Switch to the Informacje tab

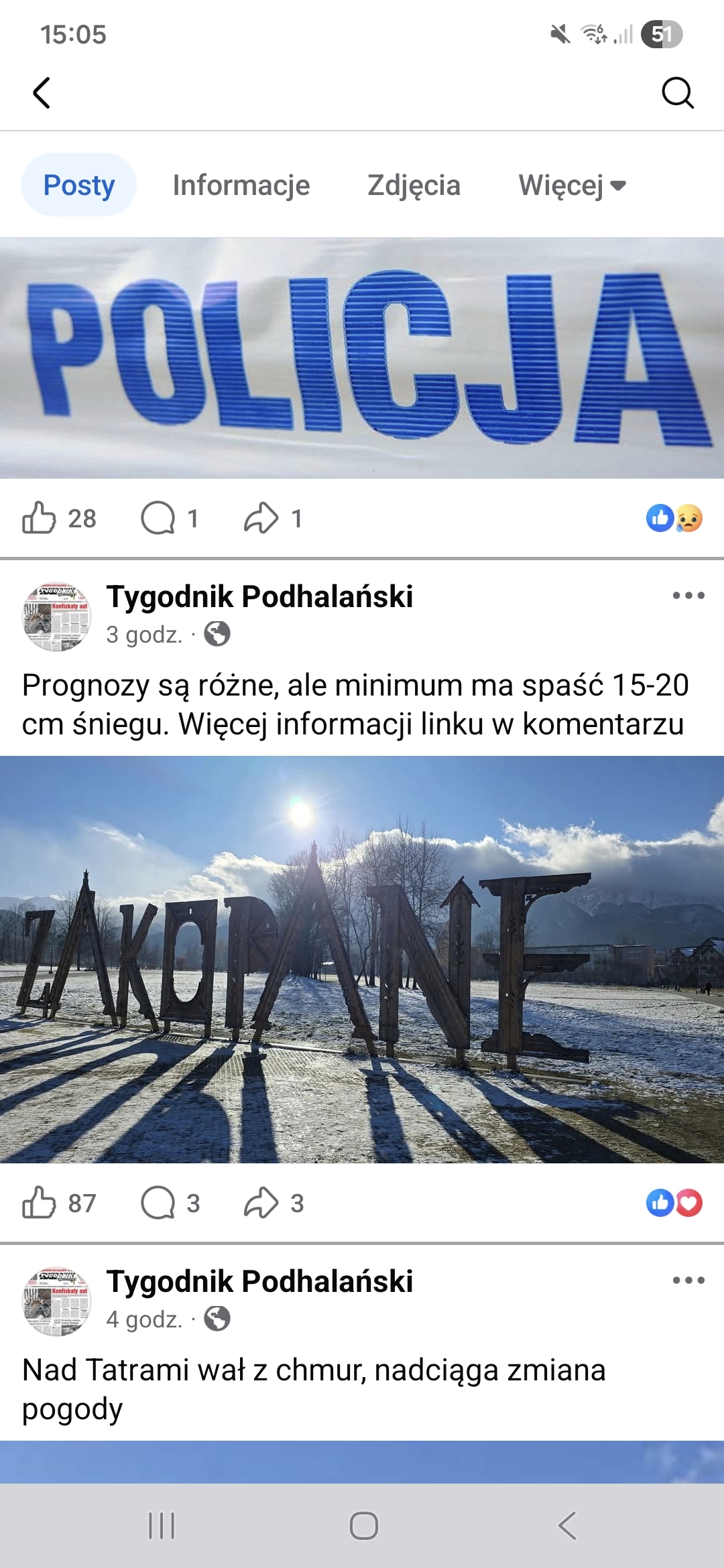(241, 185)
